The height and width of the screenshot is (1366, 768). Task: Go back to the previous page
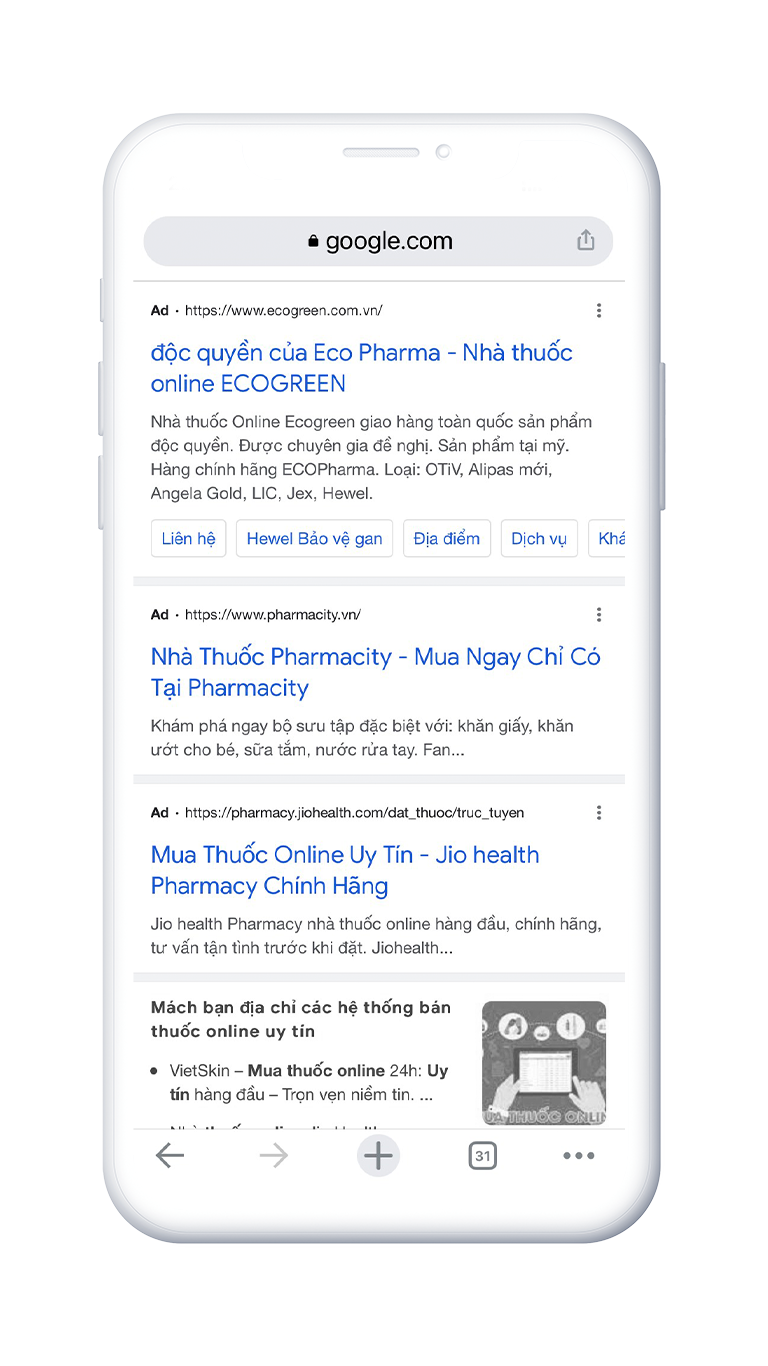click(170, 1156)
